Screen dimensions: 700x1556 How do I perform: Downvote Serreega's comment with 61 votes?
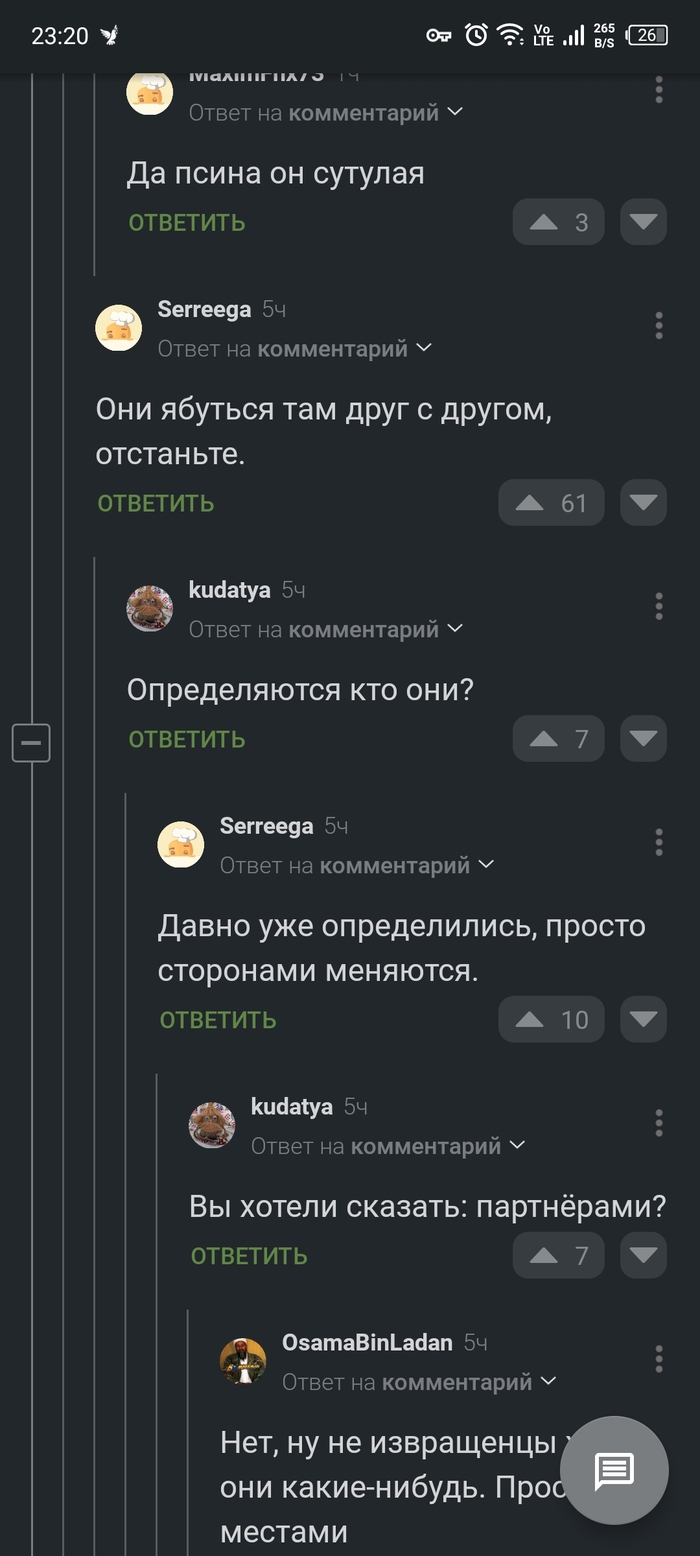[643, 503]
